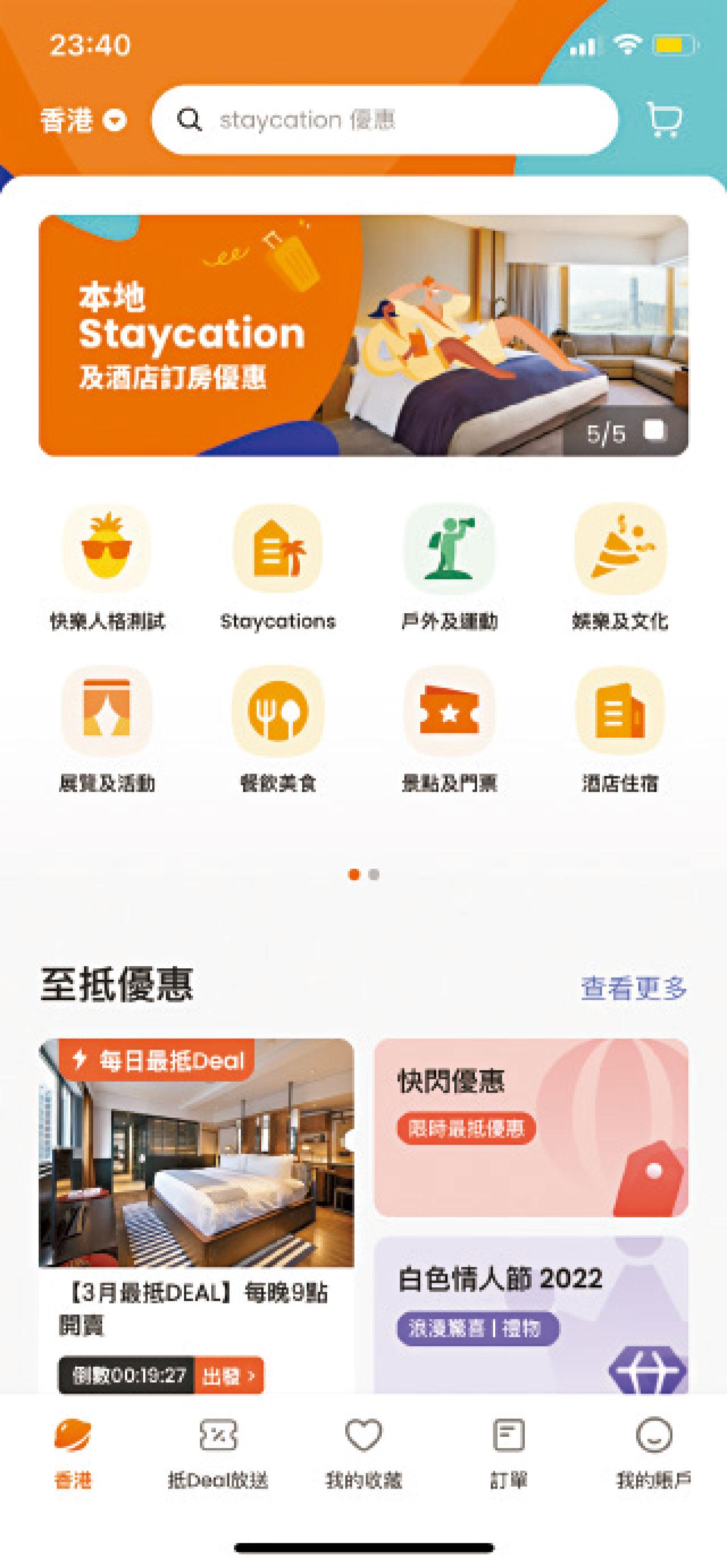Open 展覽及活動 category
This screenshot has height=1568, width=727.
tap(107, 729)
